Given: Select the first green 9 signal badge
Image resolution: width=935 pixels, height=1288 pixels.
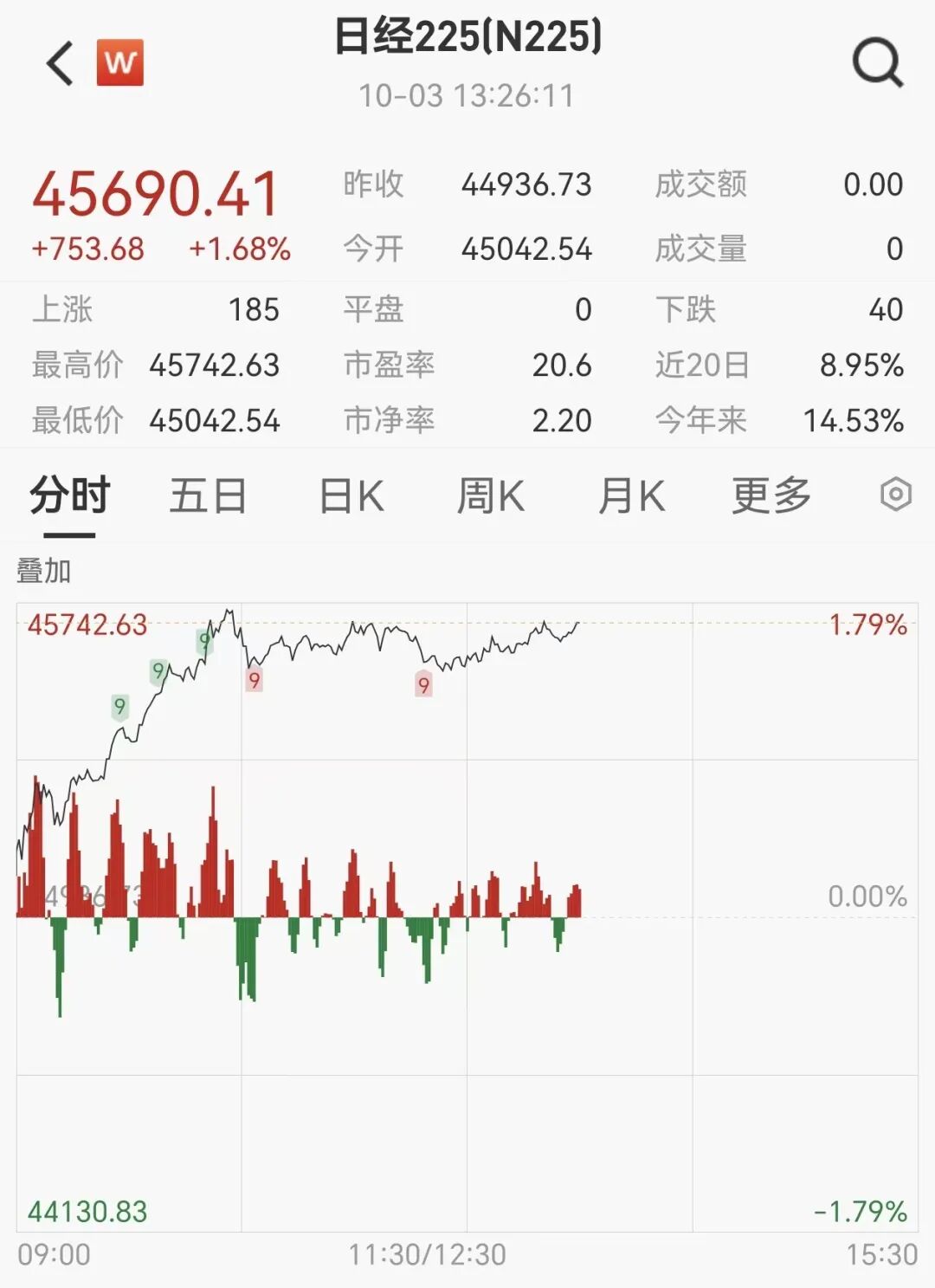Looking at the screenshot, I should pyautogui.click(x=119, y=706).
